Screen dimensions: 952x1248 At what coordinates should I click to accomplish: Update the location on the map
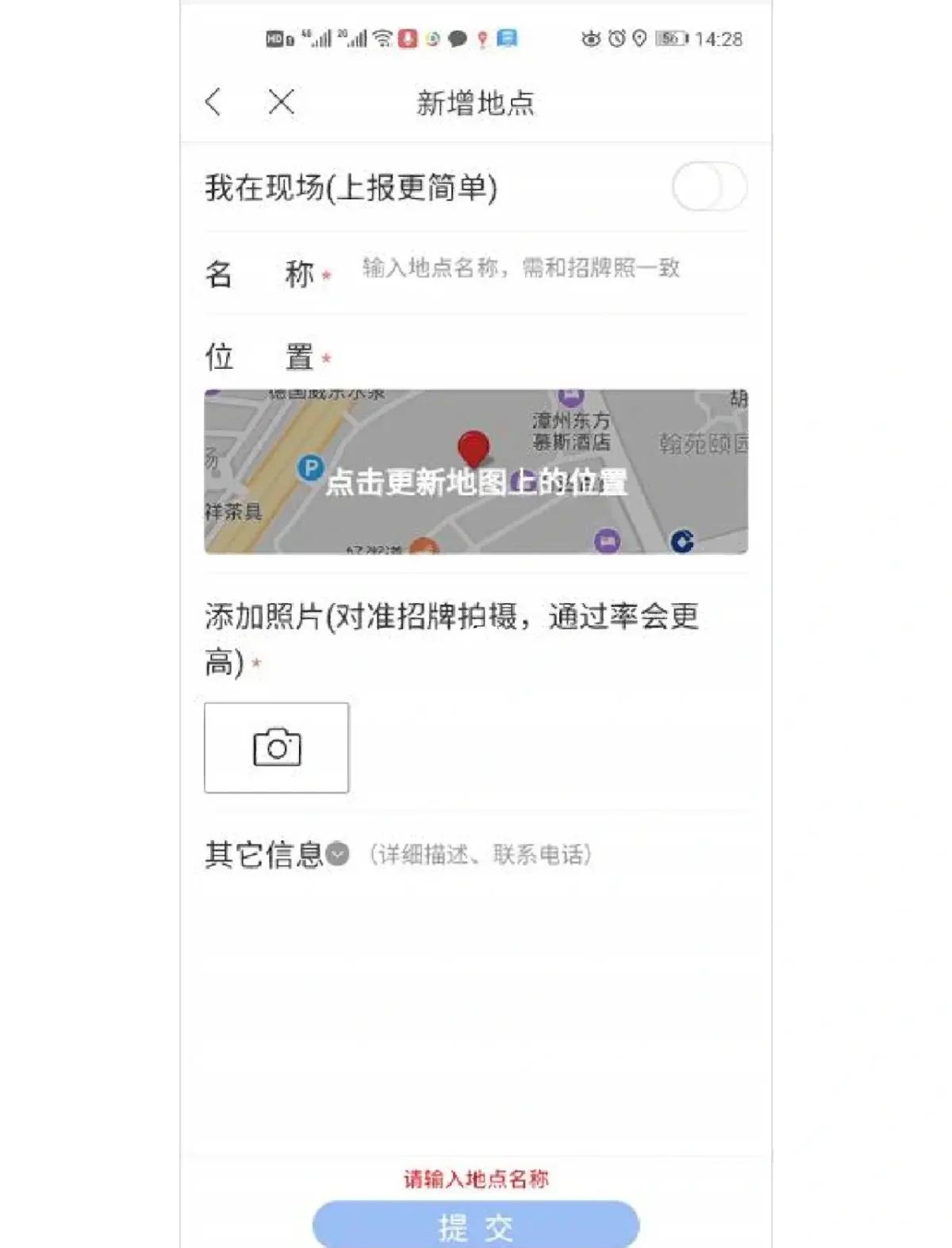(476, 471)
